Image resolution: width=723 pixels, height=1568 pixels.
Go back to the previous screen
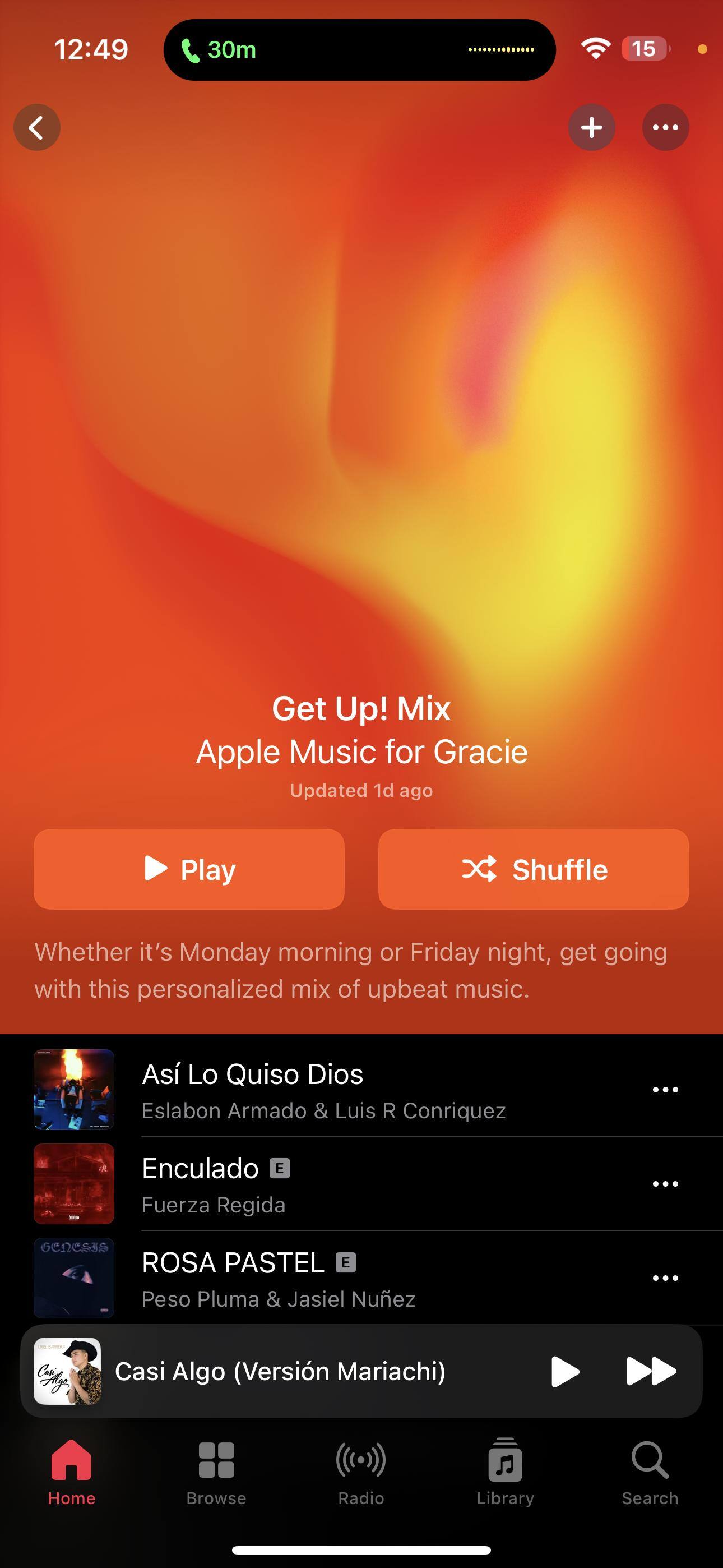click(x=37, y=127)
